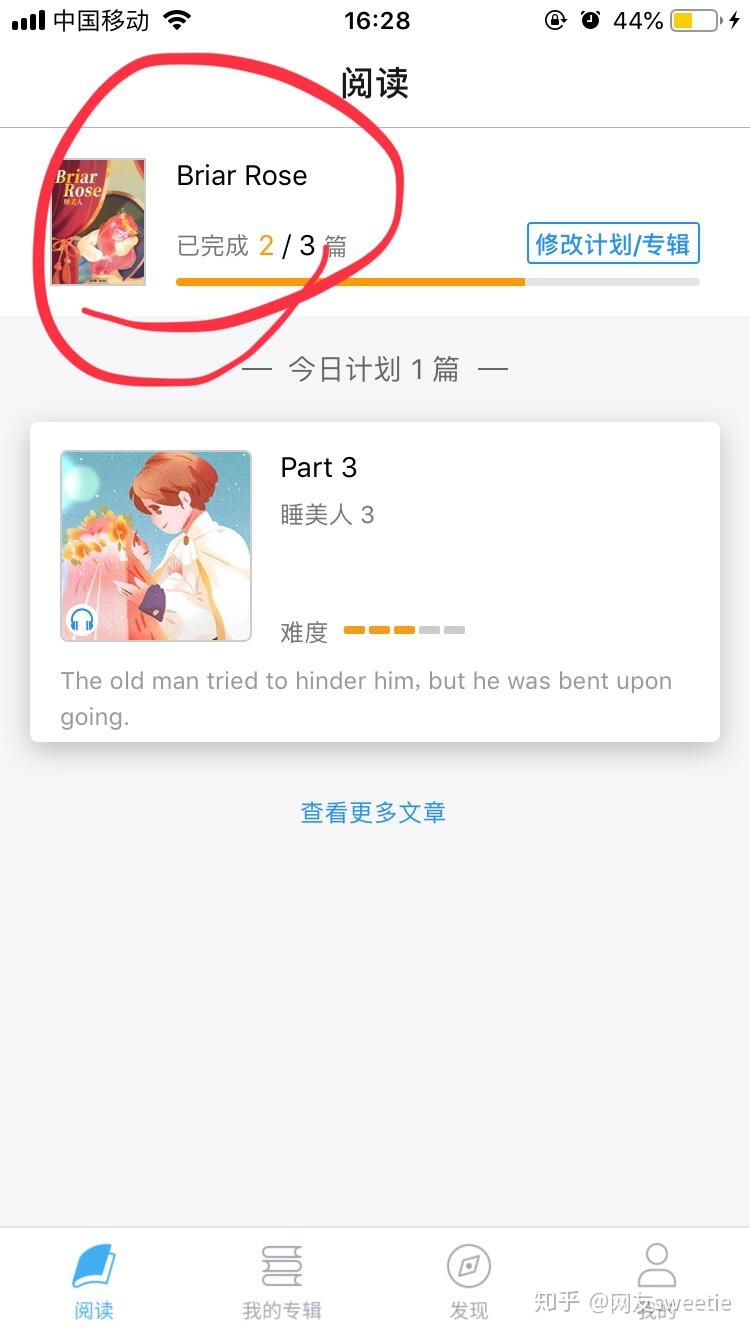
Task: Switch to the 发现 tab
Action: click(468, 1282)
